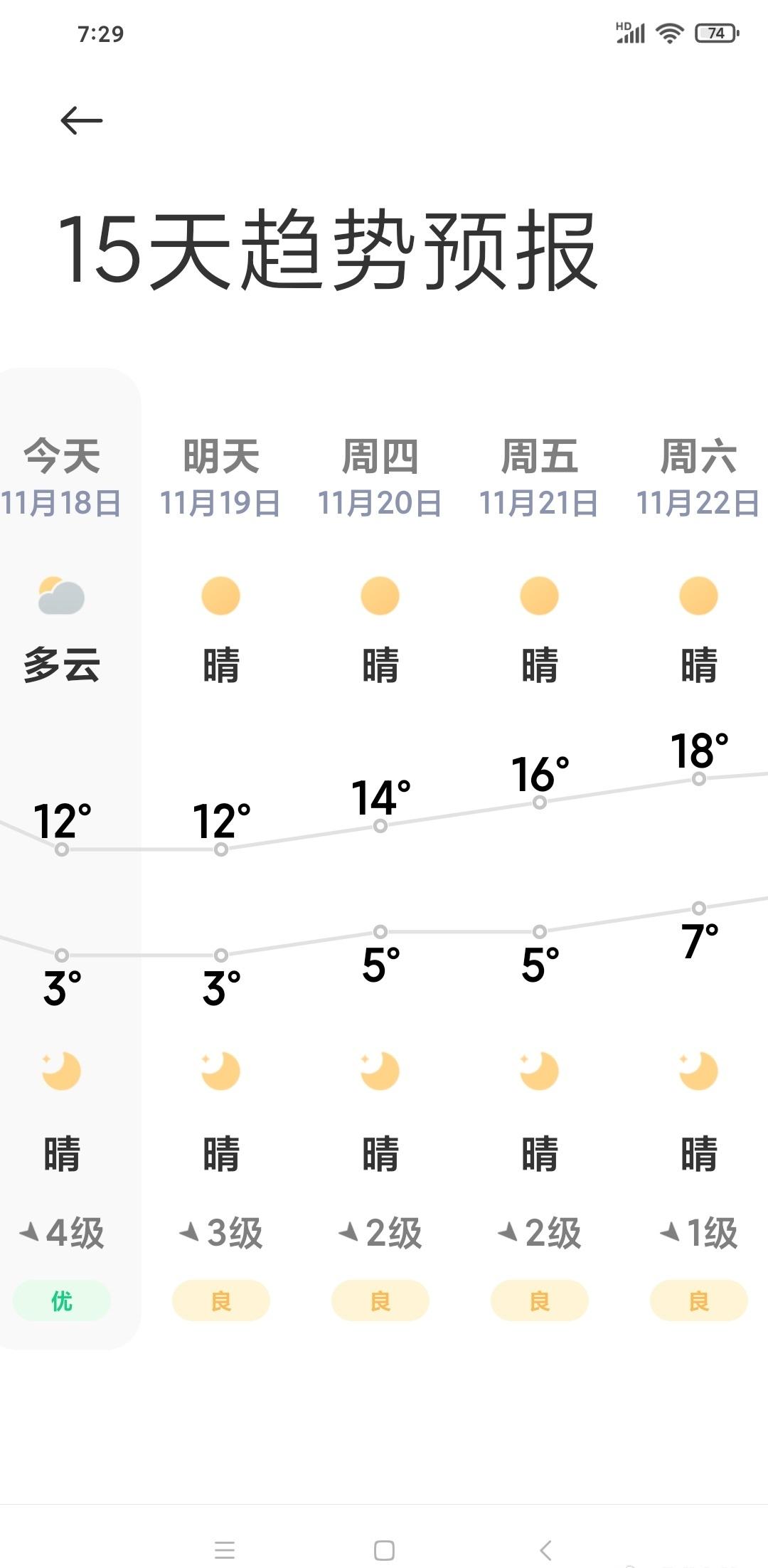Screen dimensions: 768x1568
Task: Select the moon icon beneath 周四
Action: tap(380, 1069)
